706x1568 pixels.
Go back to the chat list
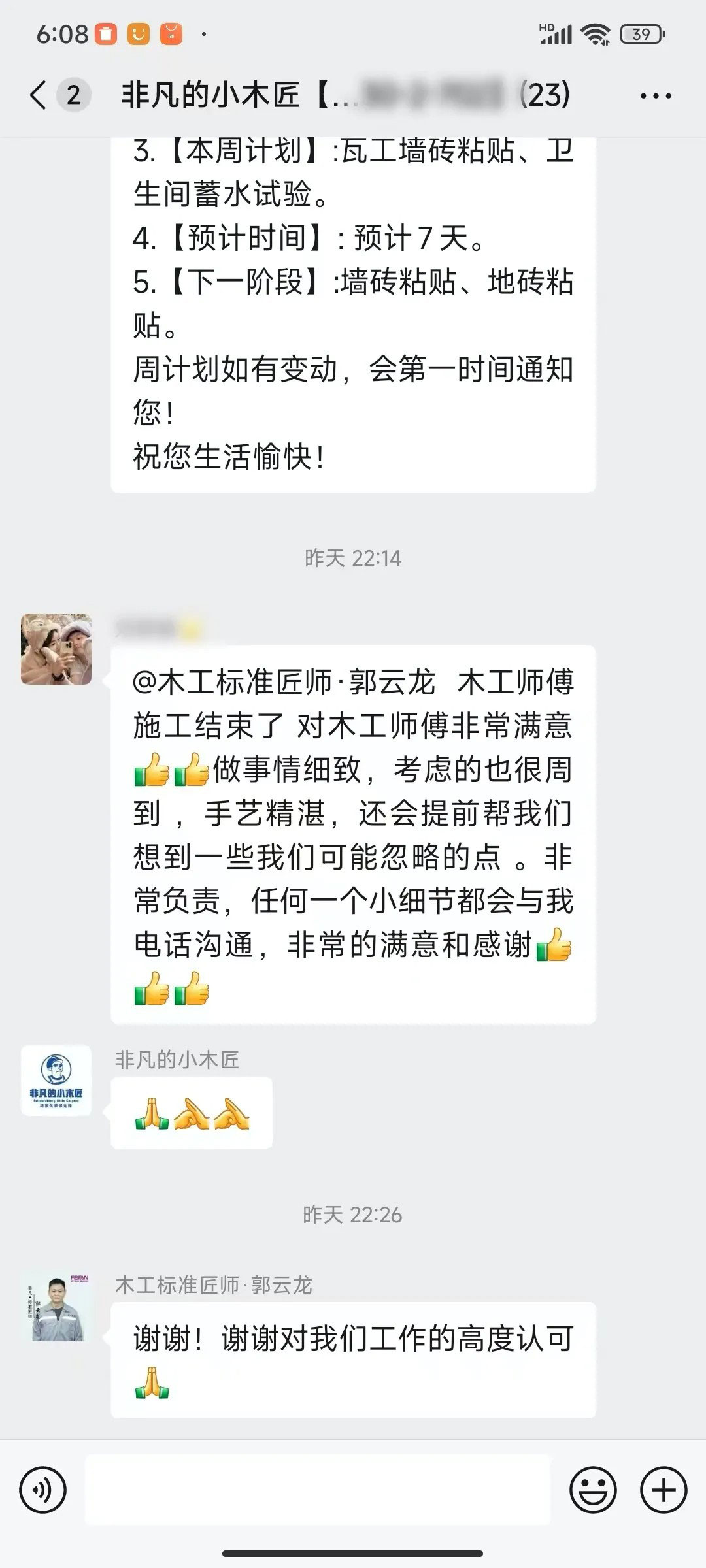39,95
